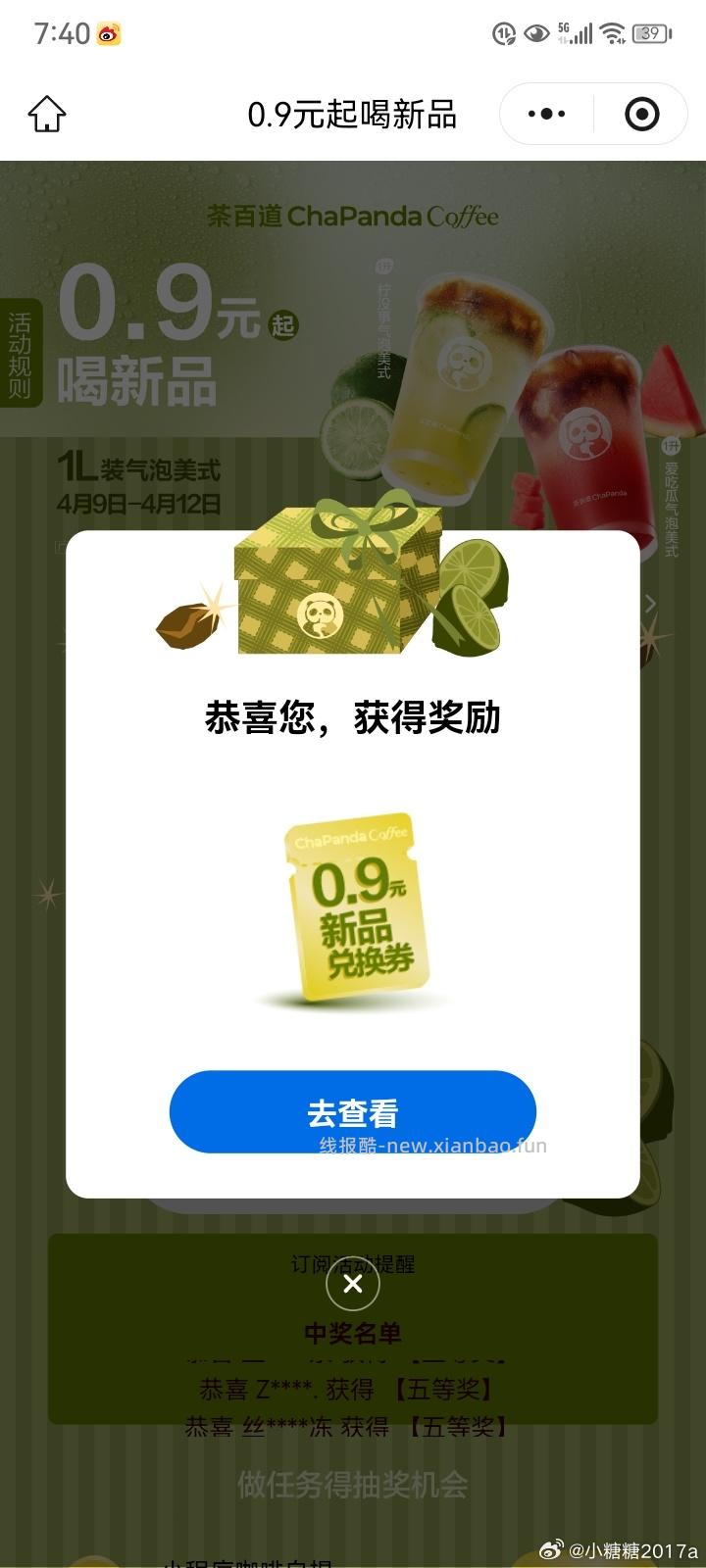Screen dimensions: 706x1568
Task: Expand next banner with the right chevron
Action: tap(649, 605)
